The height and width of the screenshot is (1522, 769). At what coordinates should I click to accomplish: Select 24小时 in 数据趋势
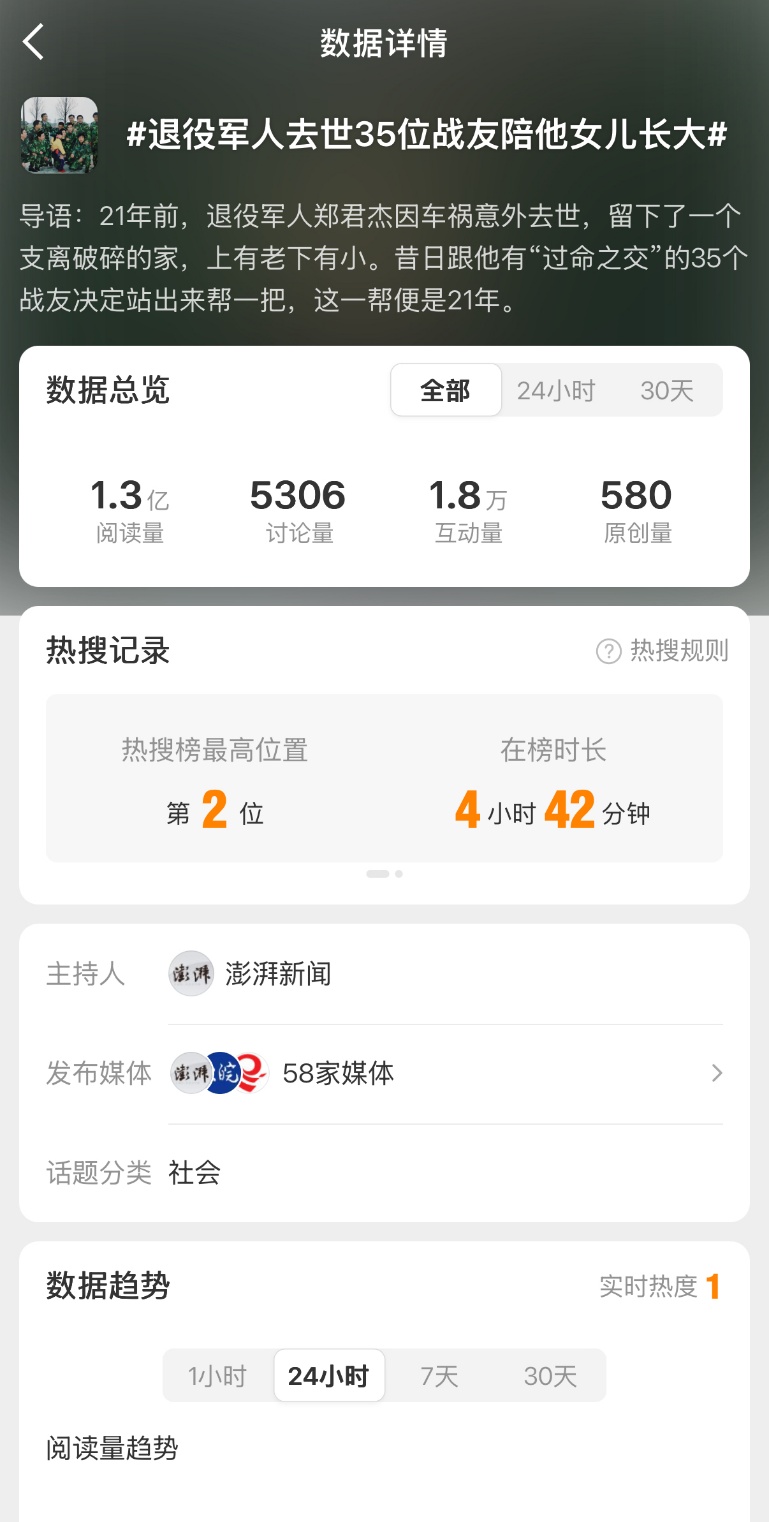[329, 1376]
